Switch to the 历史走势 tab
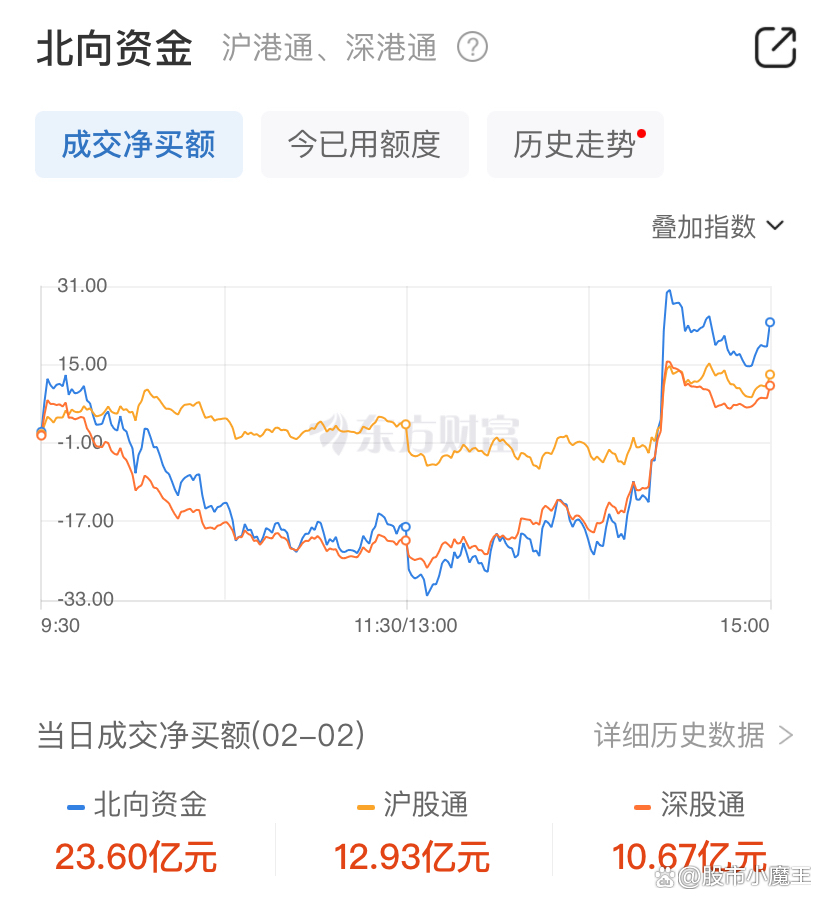828x906 pixels. point(575,144)
